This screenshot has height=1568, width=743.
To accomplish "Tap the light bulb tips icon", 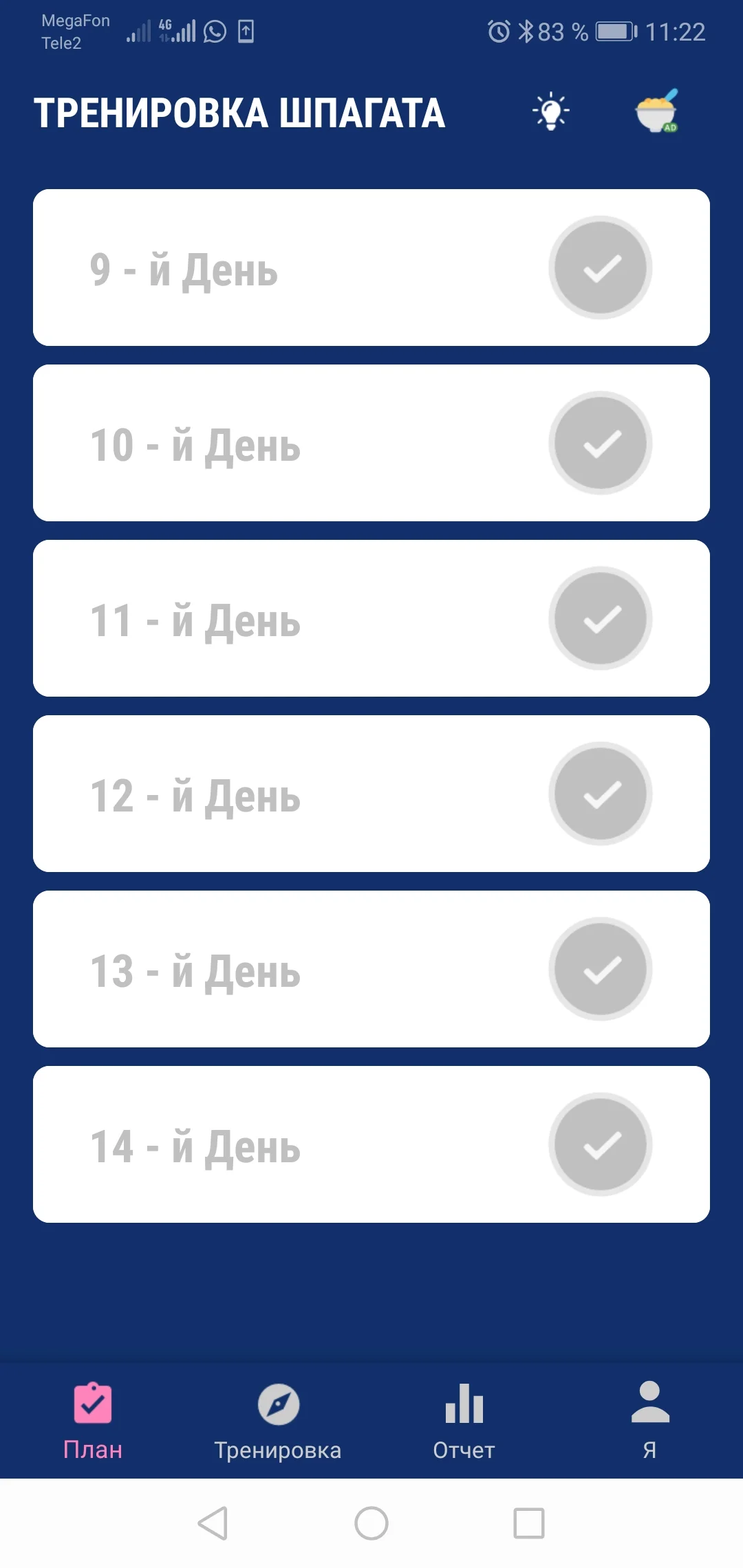I will [551, 111].
